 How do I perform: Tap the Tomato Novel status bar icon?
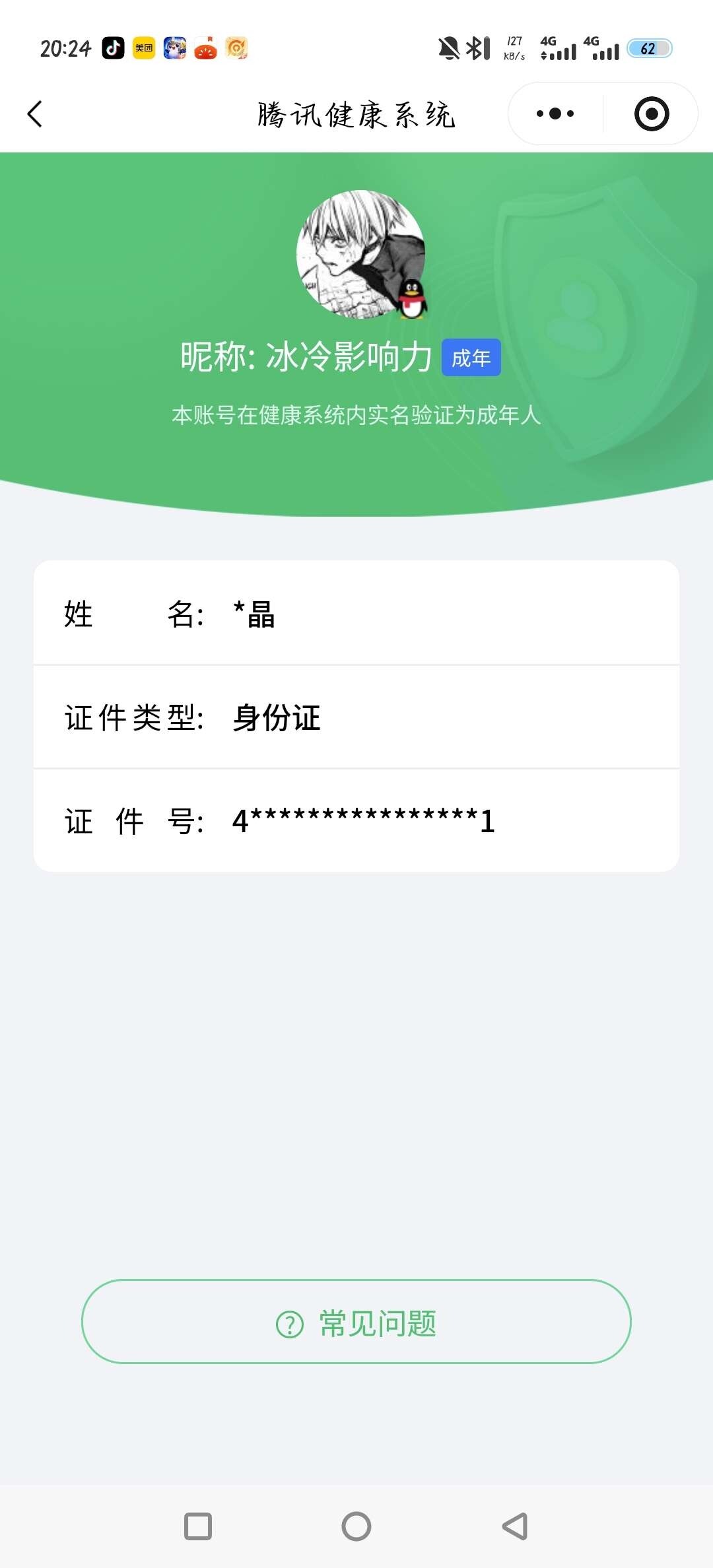click(x=205, y=47)
